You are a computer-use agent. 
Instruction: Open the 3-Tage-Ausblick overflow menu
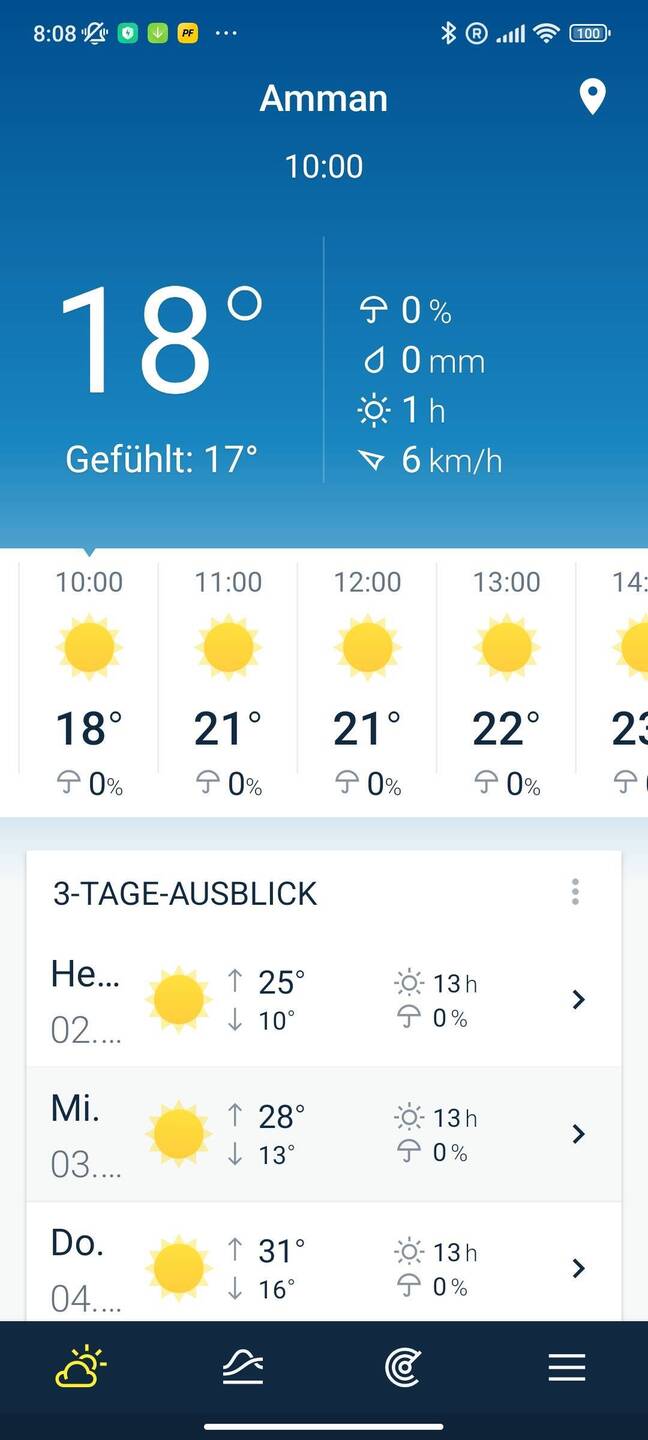click(x=575, y=891)
